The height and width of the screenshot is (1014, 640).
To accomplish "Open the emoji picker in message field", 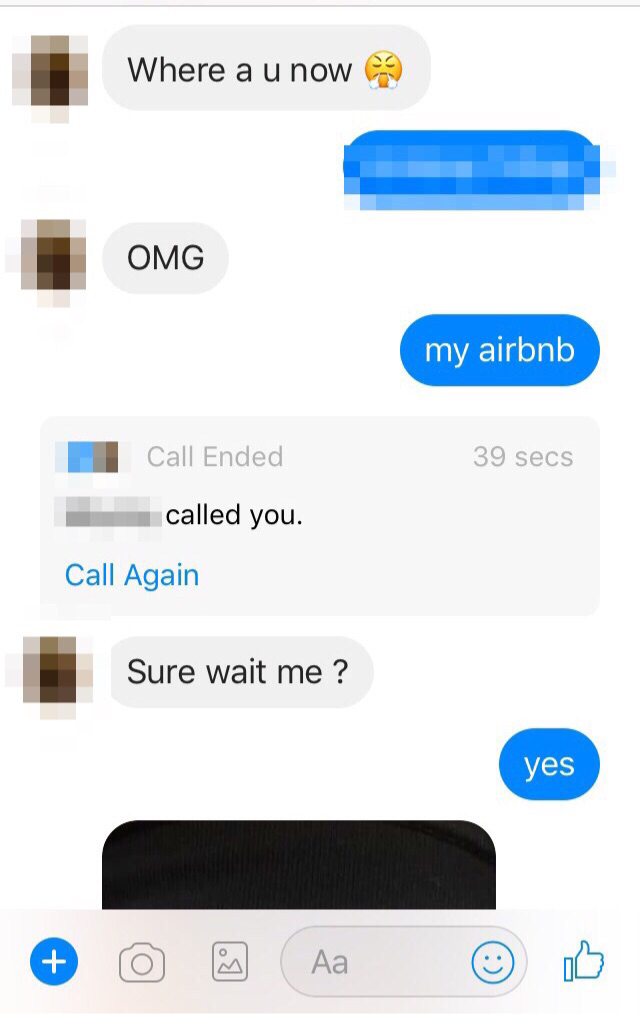I will pos(493,963).
